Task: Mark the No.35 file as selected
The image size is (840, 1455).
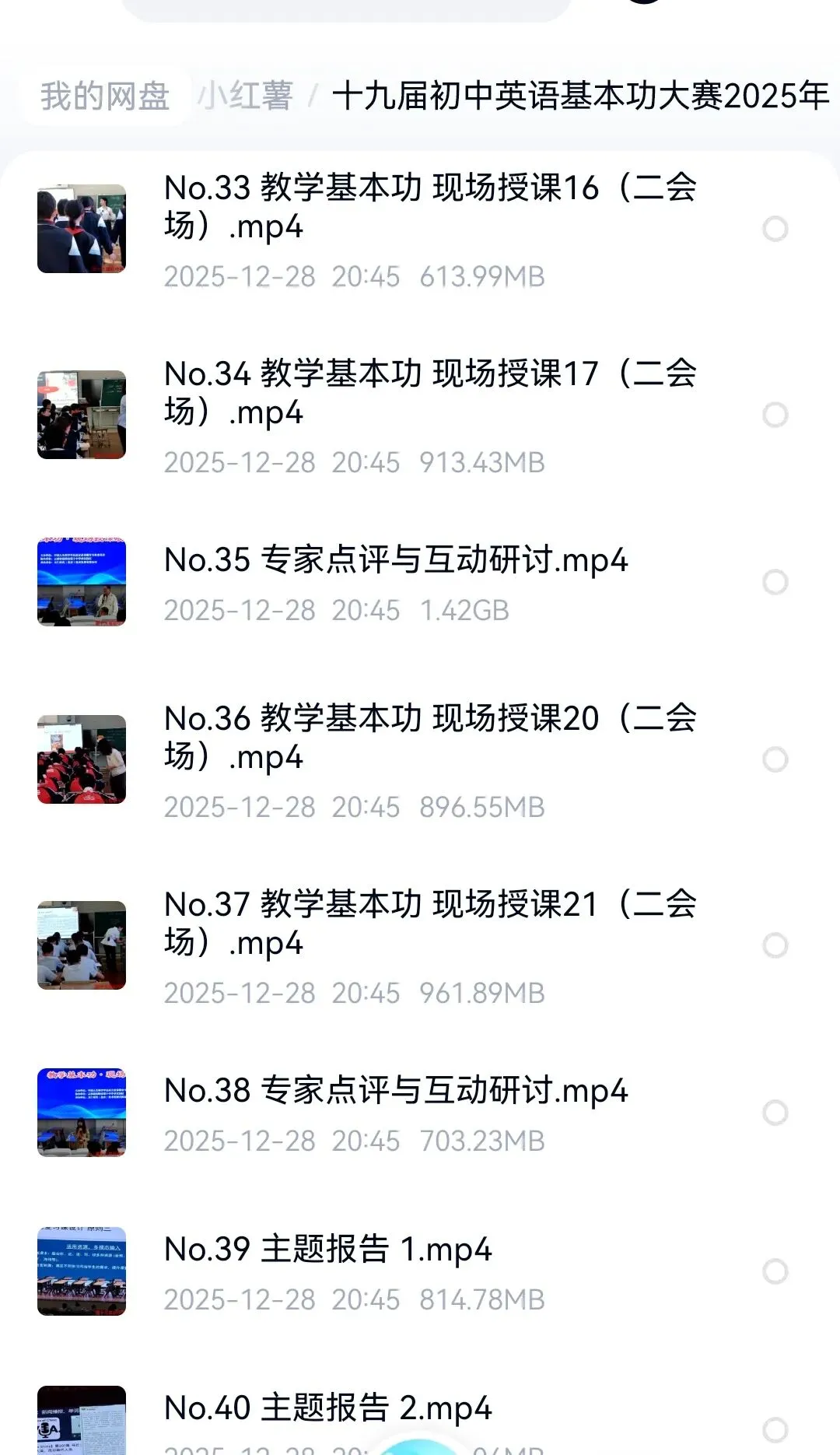Action: pos(775,581)
